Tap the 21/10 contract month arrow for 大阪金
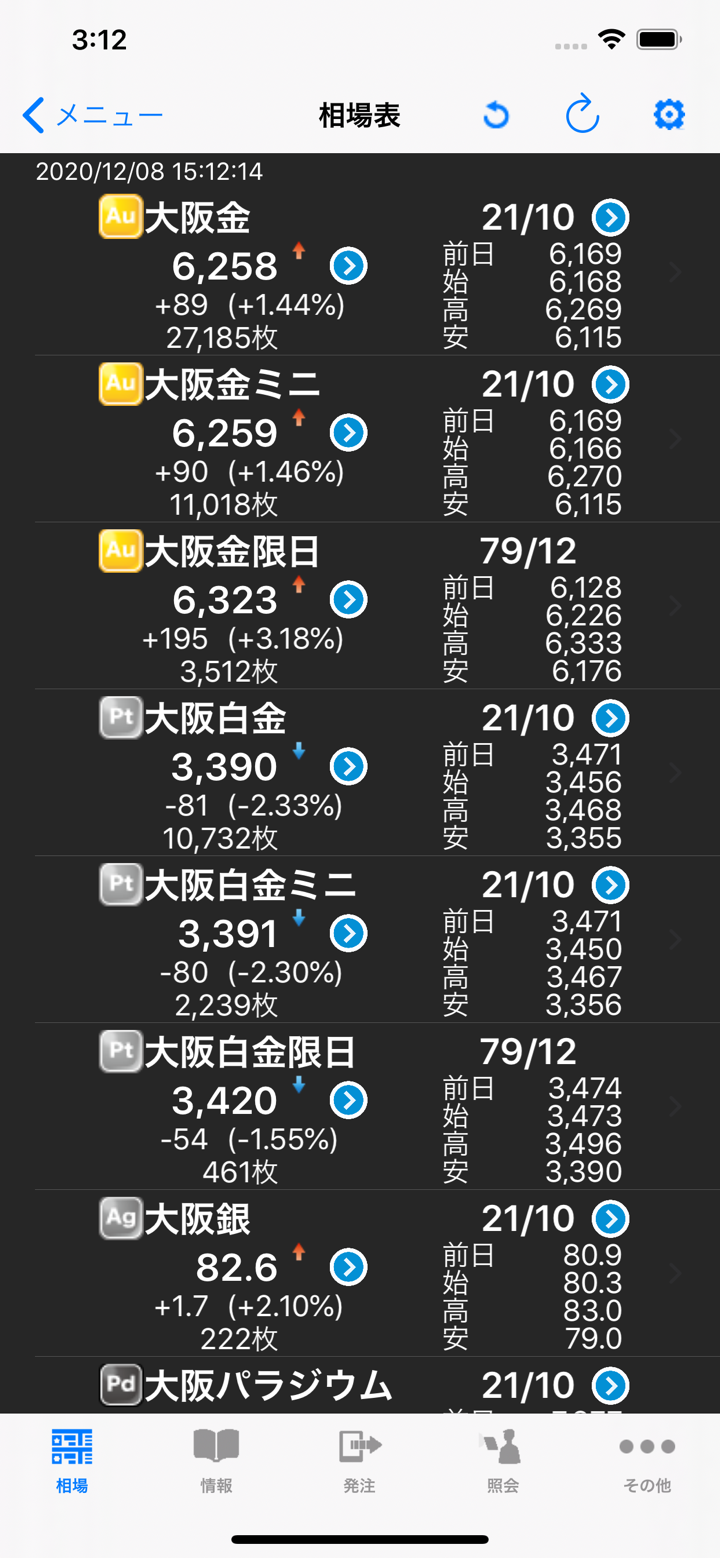Image resolution: width=720 pixels, height=1558 pixels. tap(610, 217)
